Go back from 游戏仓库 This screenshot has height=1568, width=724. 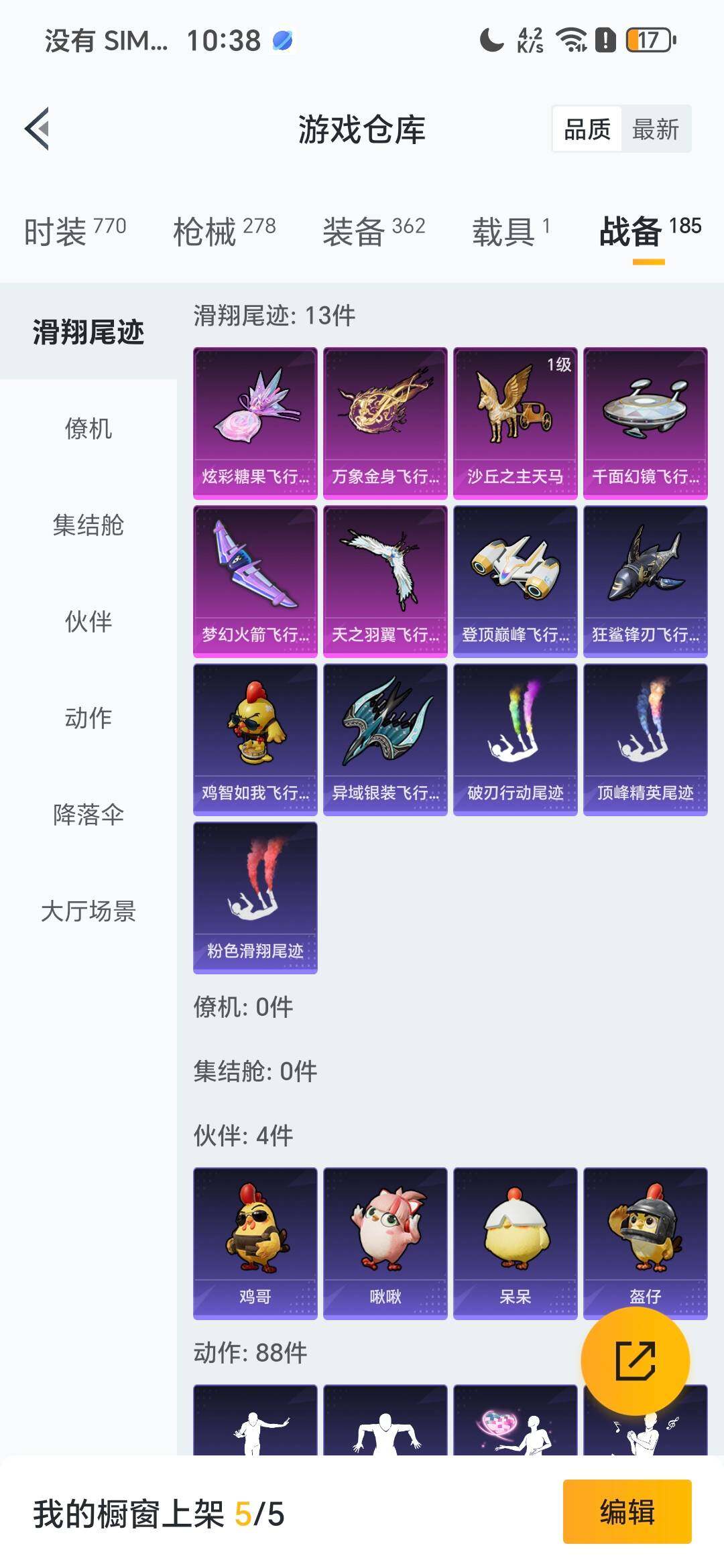[x=38, y=129]
